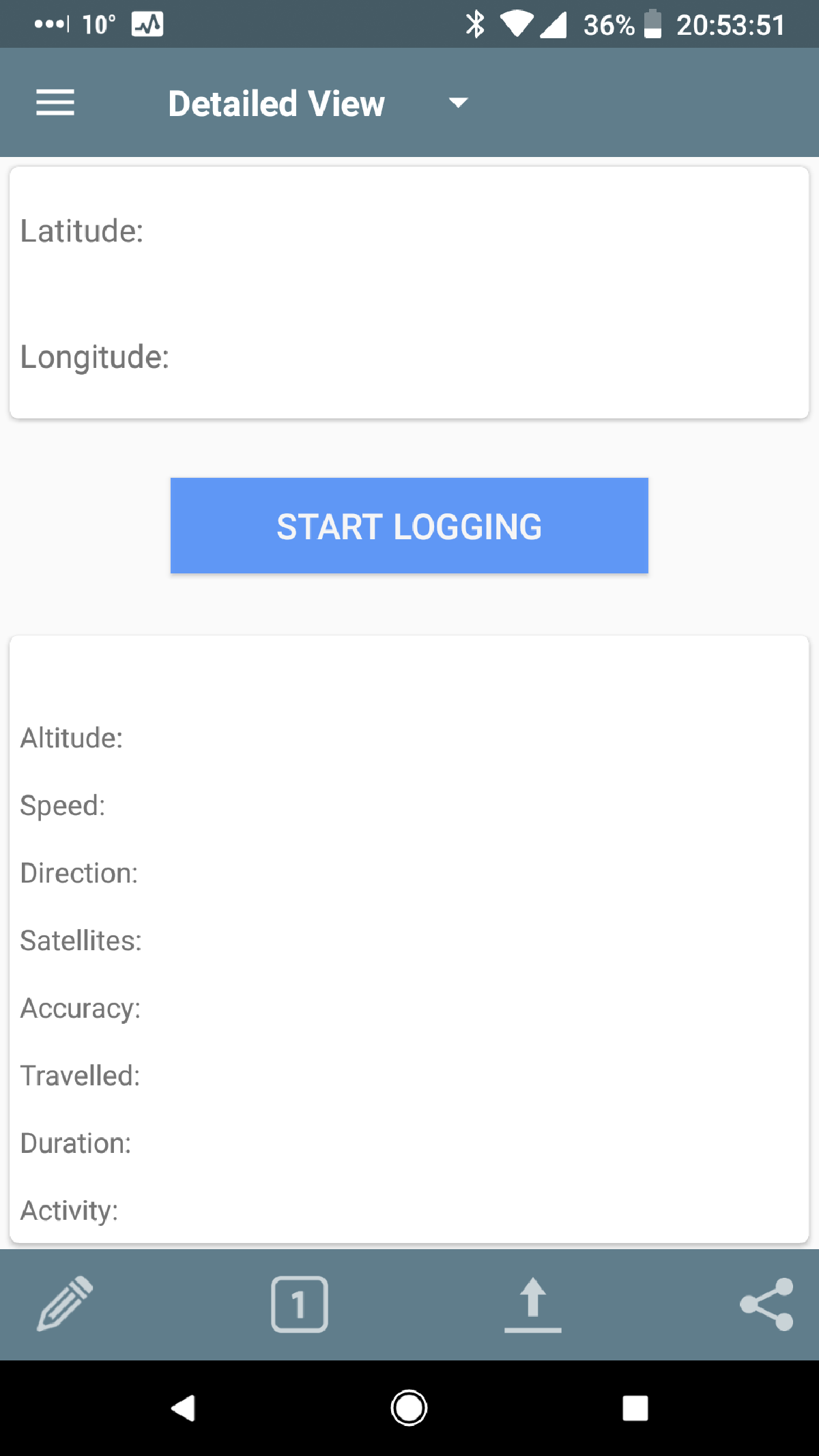The width and height of the screenshot is (819, 1456).
Task: Open the hamburger navigation drawer
Action: (x=55, y=103)
